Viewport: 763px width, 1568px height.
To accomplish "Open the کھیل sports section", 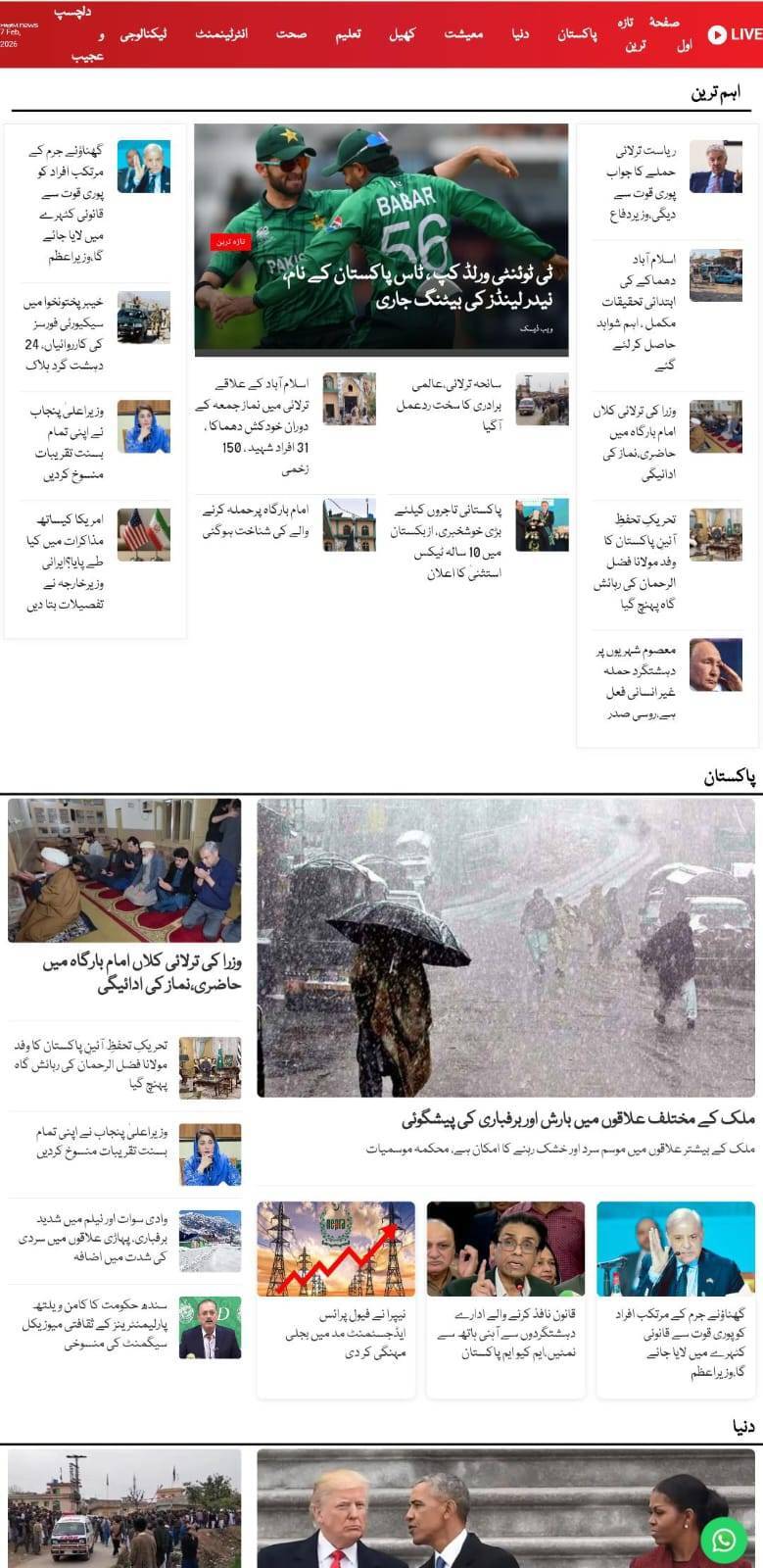I will (402, 33).
